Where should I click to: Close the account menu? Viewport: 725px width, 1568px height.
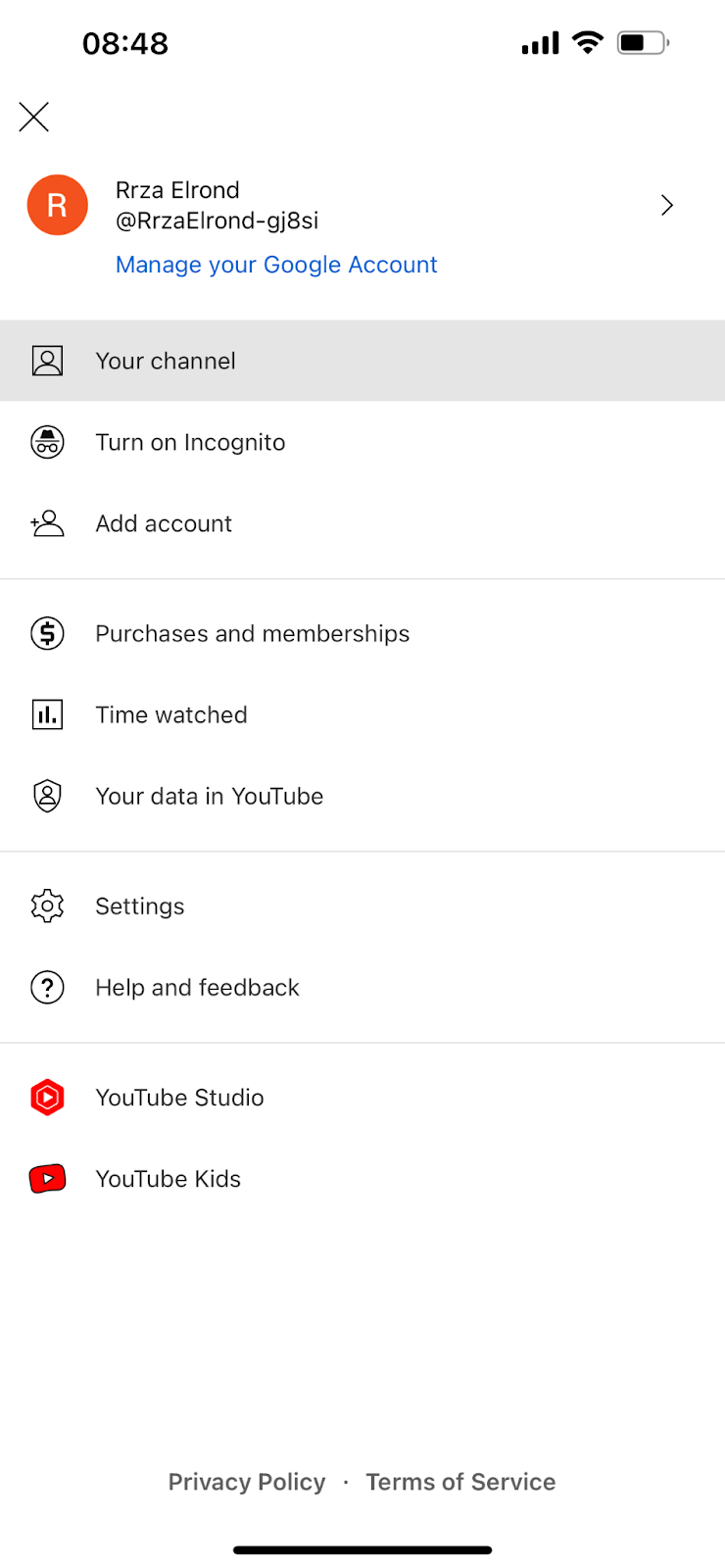click(x=34, y=118)
